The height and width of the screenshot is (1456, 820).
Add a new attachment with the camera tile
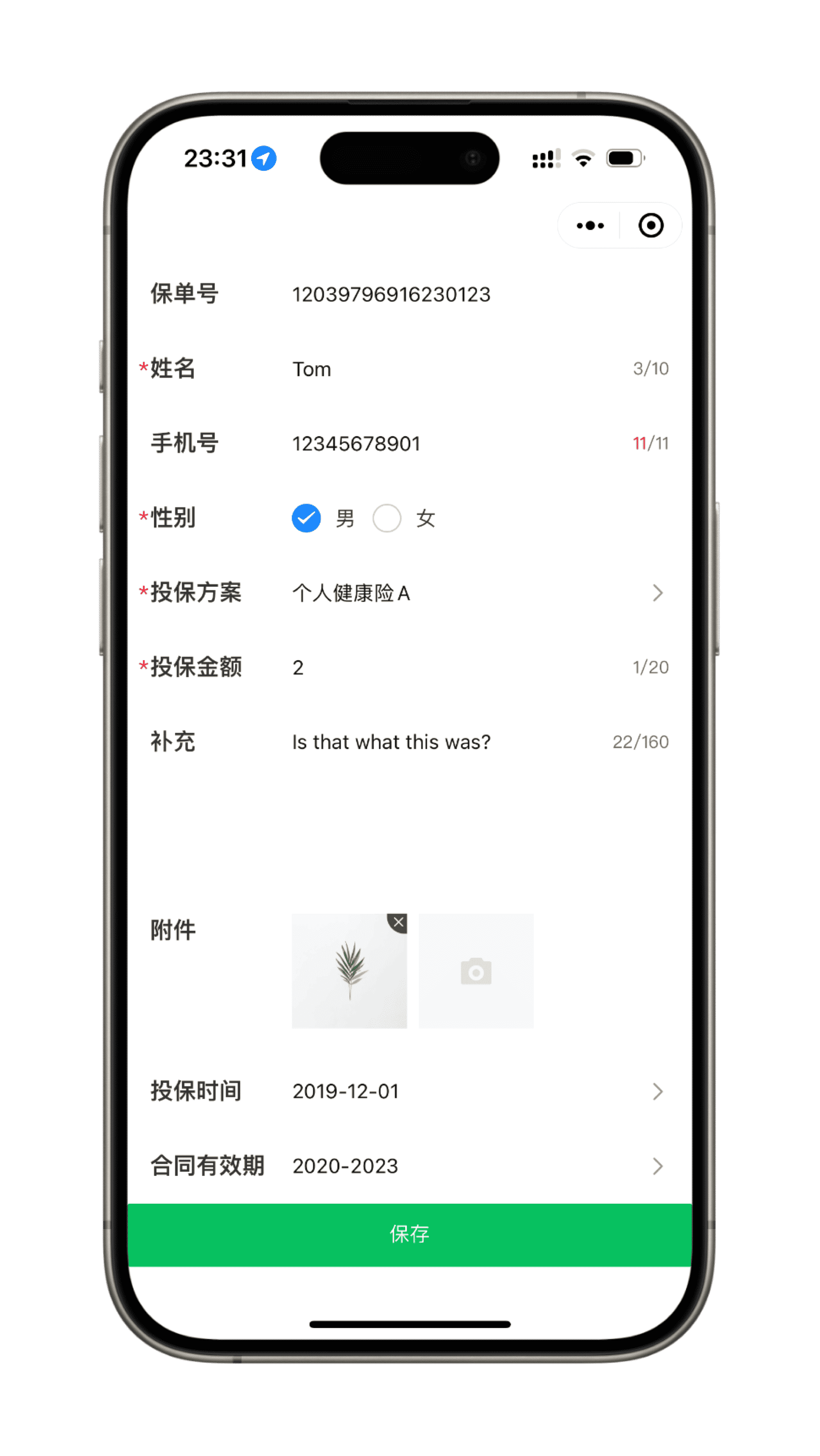476,971
